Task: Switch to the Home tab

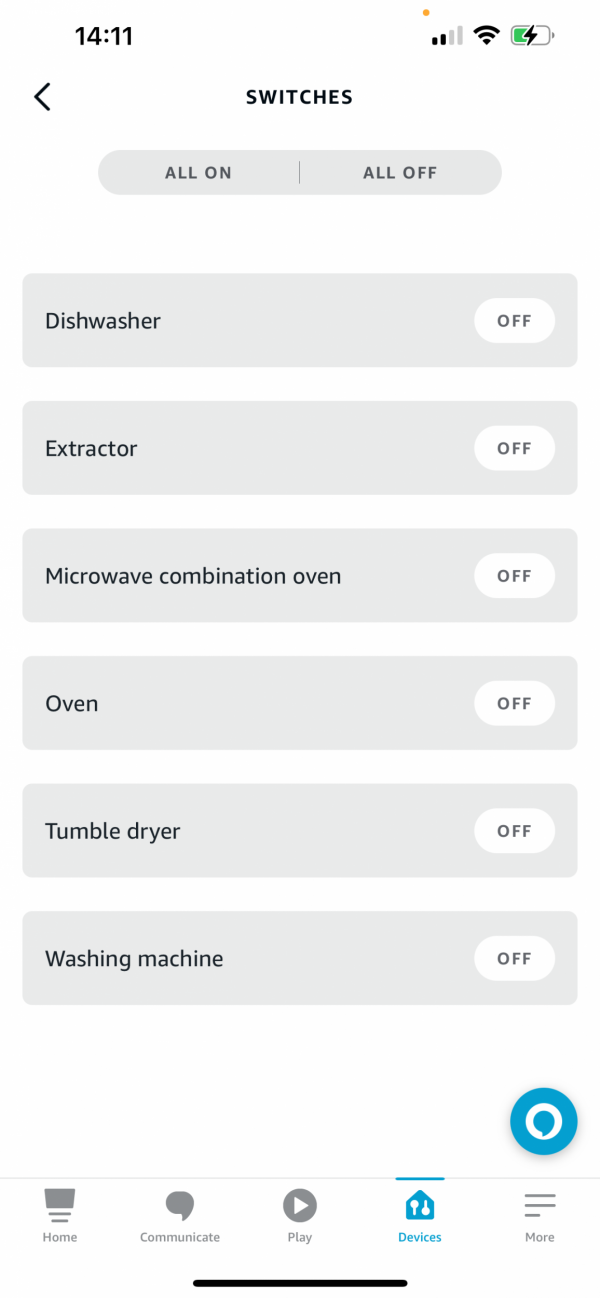Action: pyautogui.click(x=60, y=1216)
